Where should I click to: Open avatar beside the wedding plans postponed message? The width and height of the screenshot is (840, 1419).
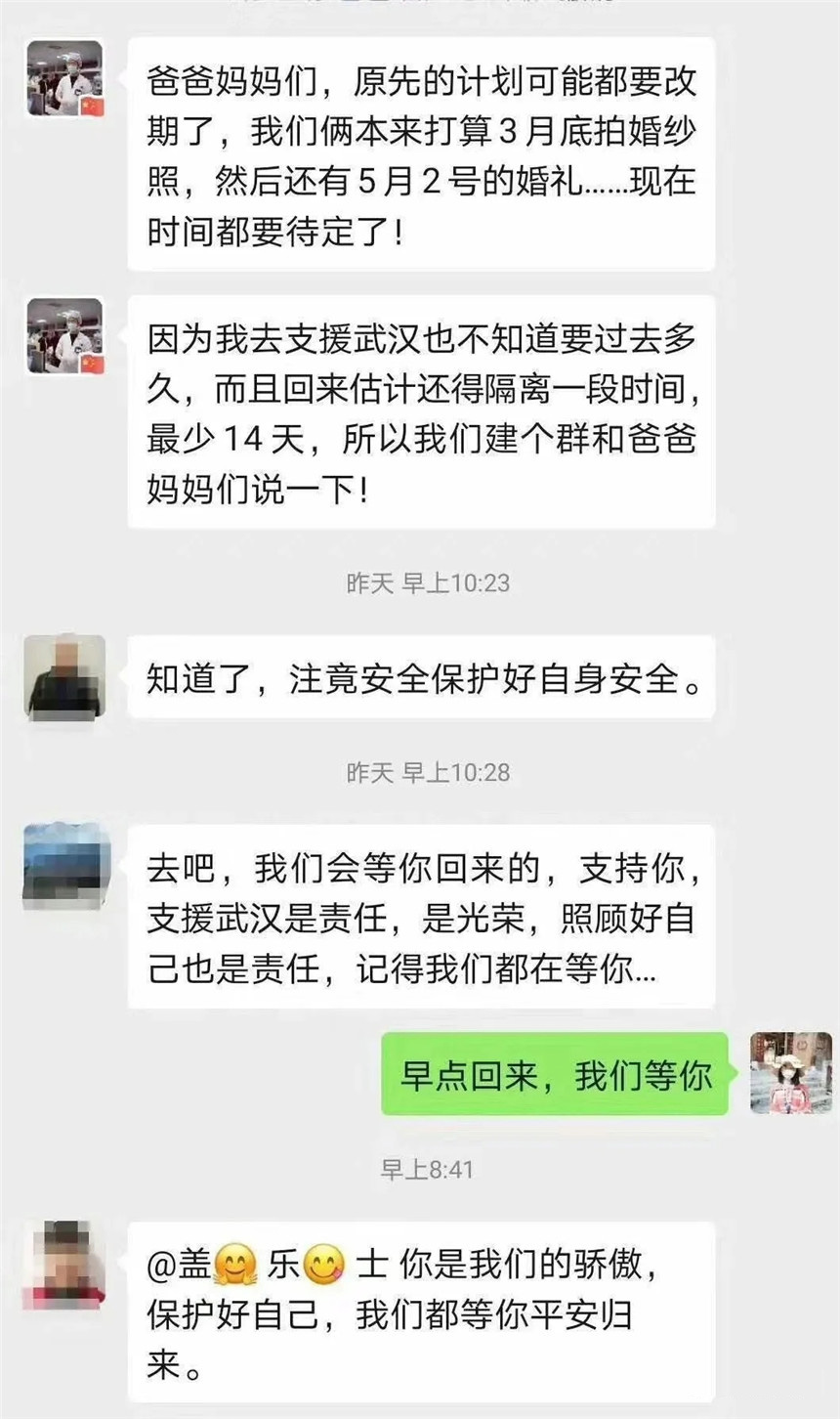click(x=64, y=79)
